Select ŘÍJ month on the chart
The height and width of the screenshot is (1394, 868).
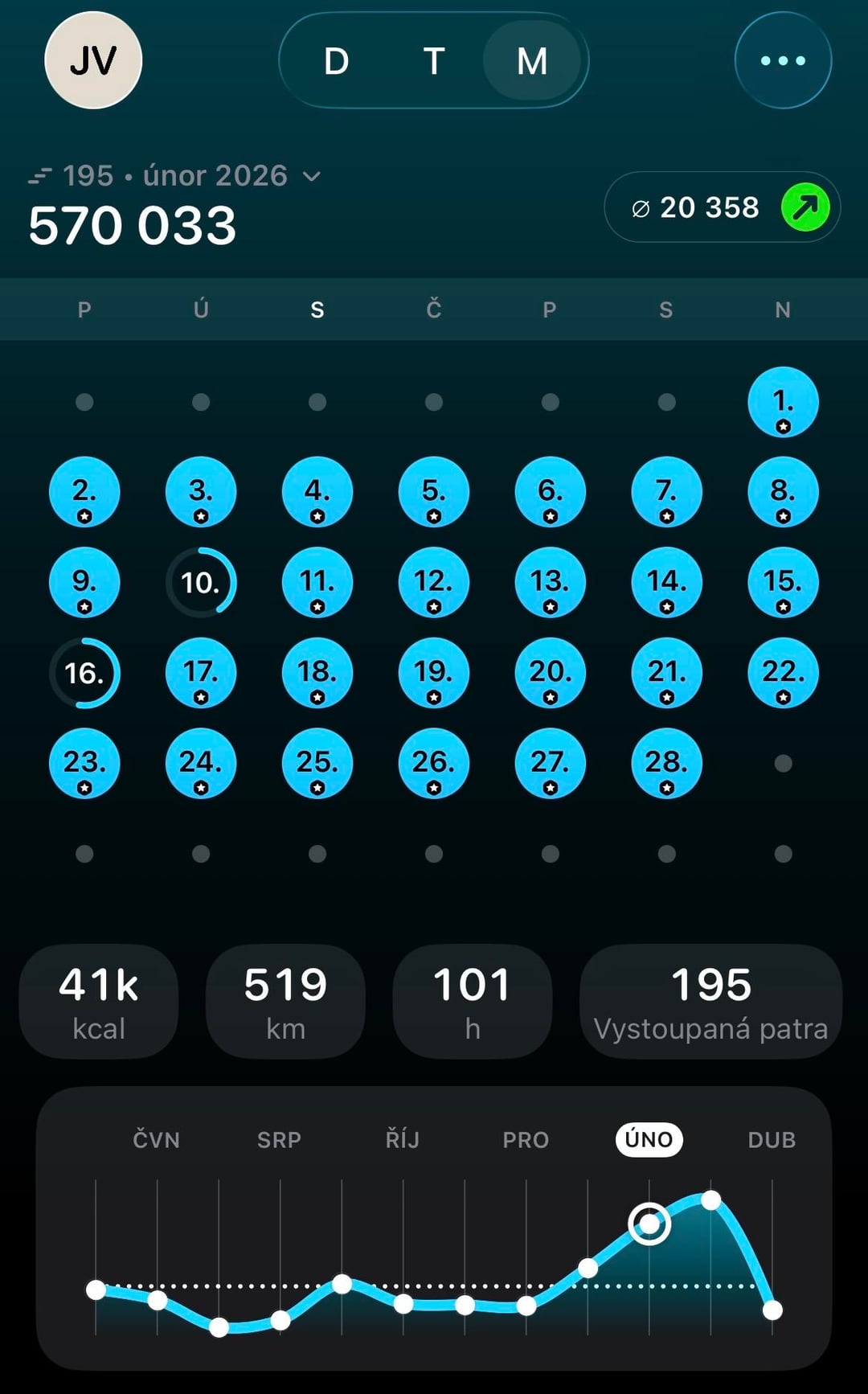point(403,1139)
